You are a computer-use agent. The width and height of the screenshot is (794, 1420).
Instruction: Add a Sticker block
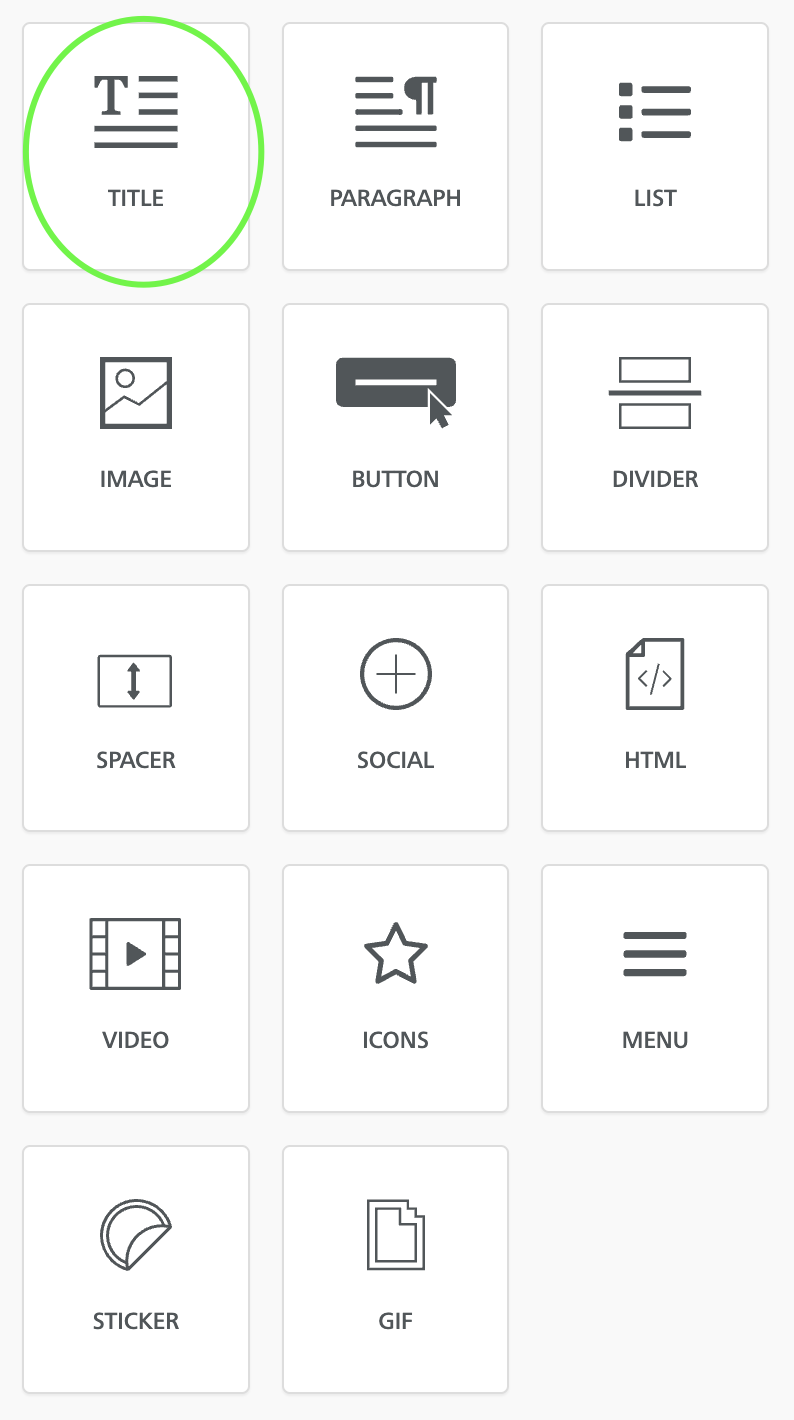(x=136, y=1269)
